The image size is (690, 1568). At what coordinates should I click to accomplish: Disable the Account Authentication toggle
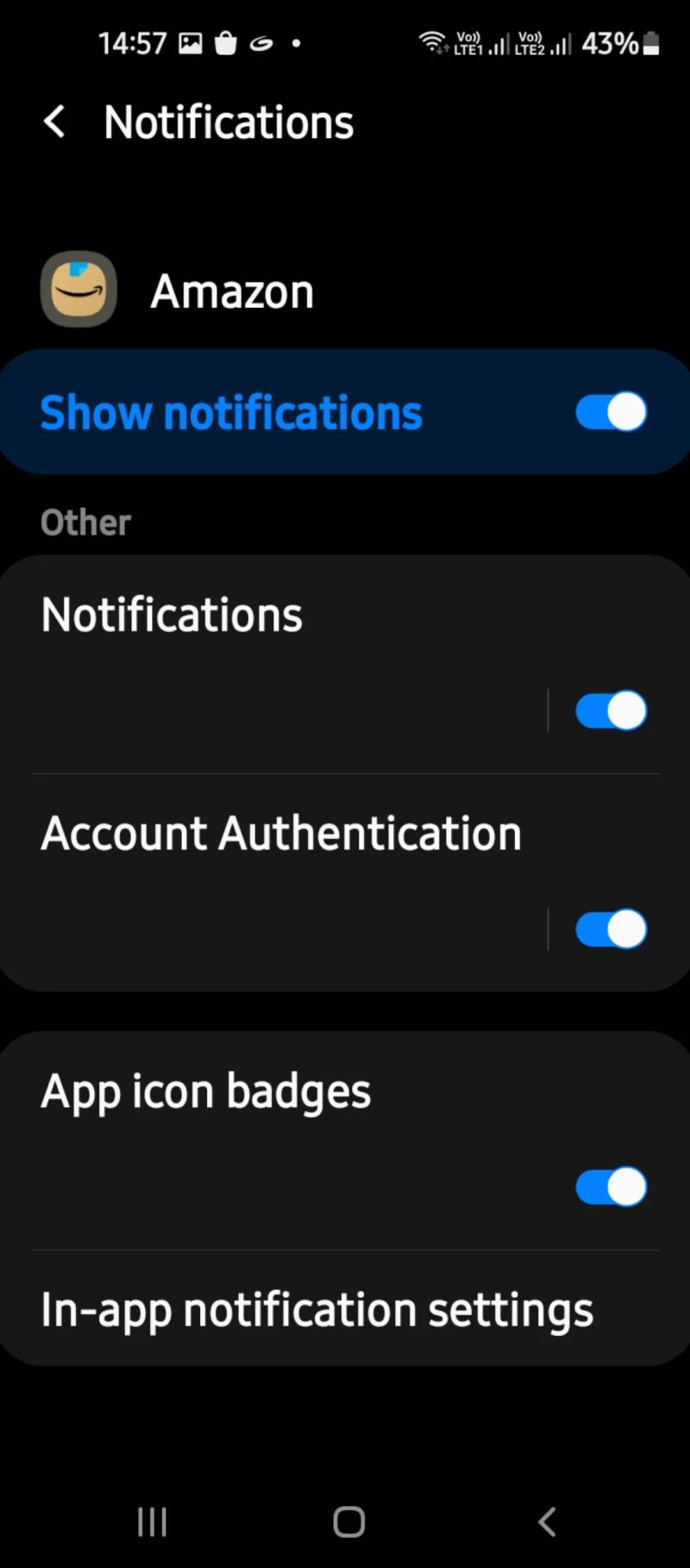(611, 928)
